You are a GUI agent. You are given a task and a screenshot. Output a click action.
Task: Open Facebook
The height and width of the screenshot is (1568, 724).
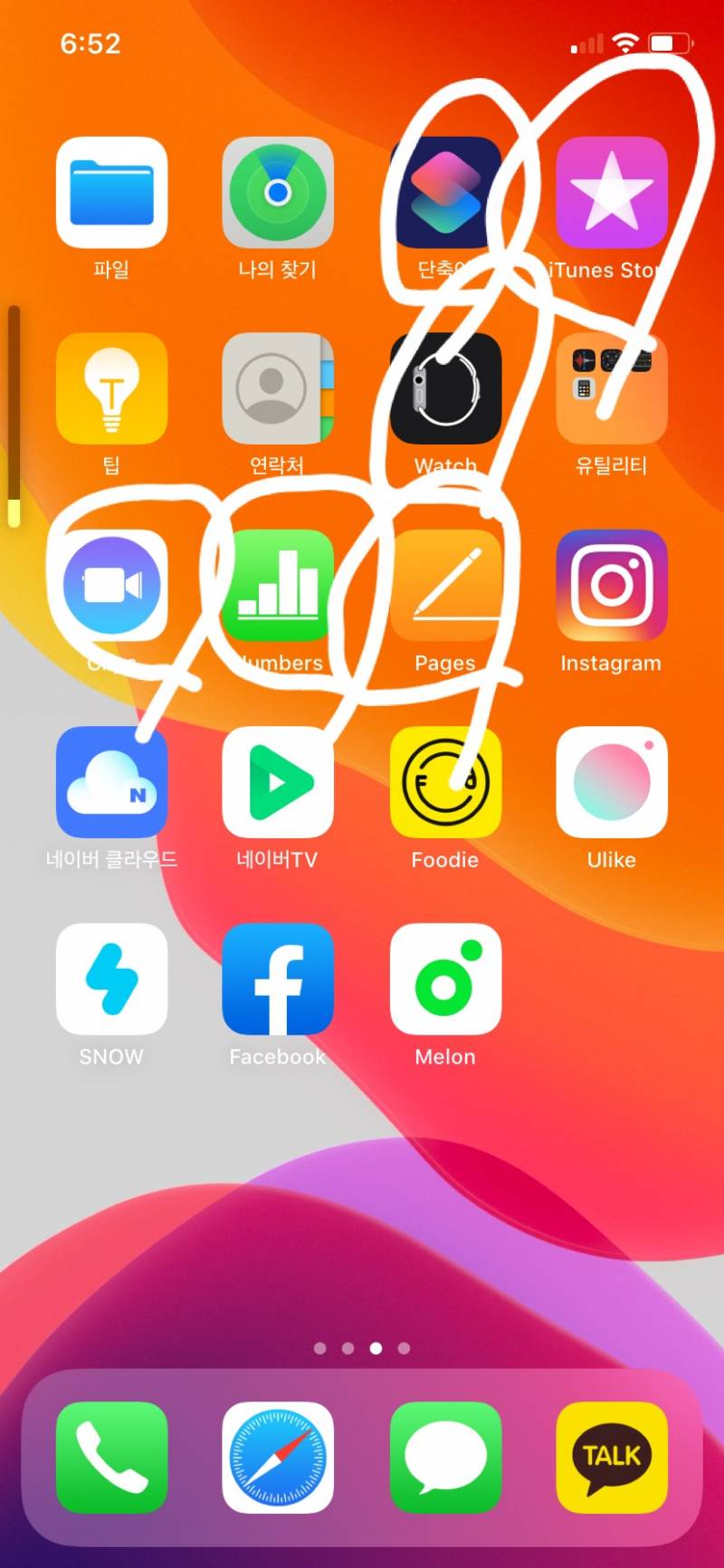tap(278, 979)
